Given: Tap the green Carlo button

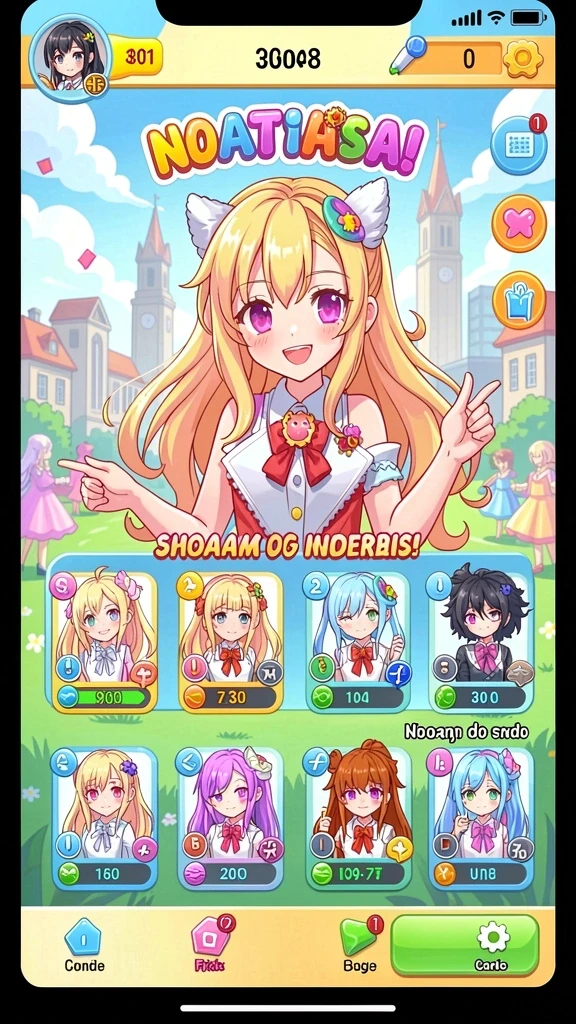Looking at the screenshot, I should click(465, 945).
